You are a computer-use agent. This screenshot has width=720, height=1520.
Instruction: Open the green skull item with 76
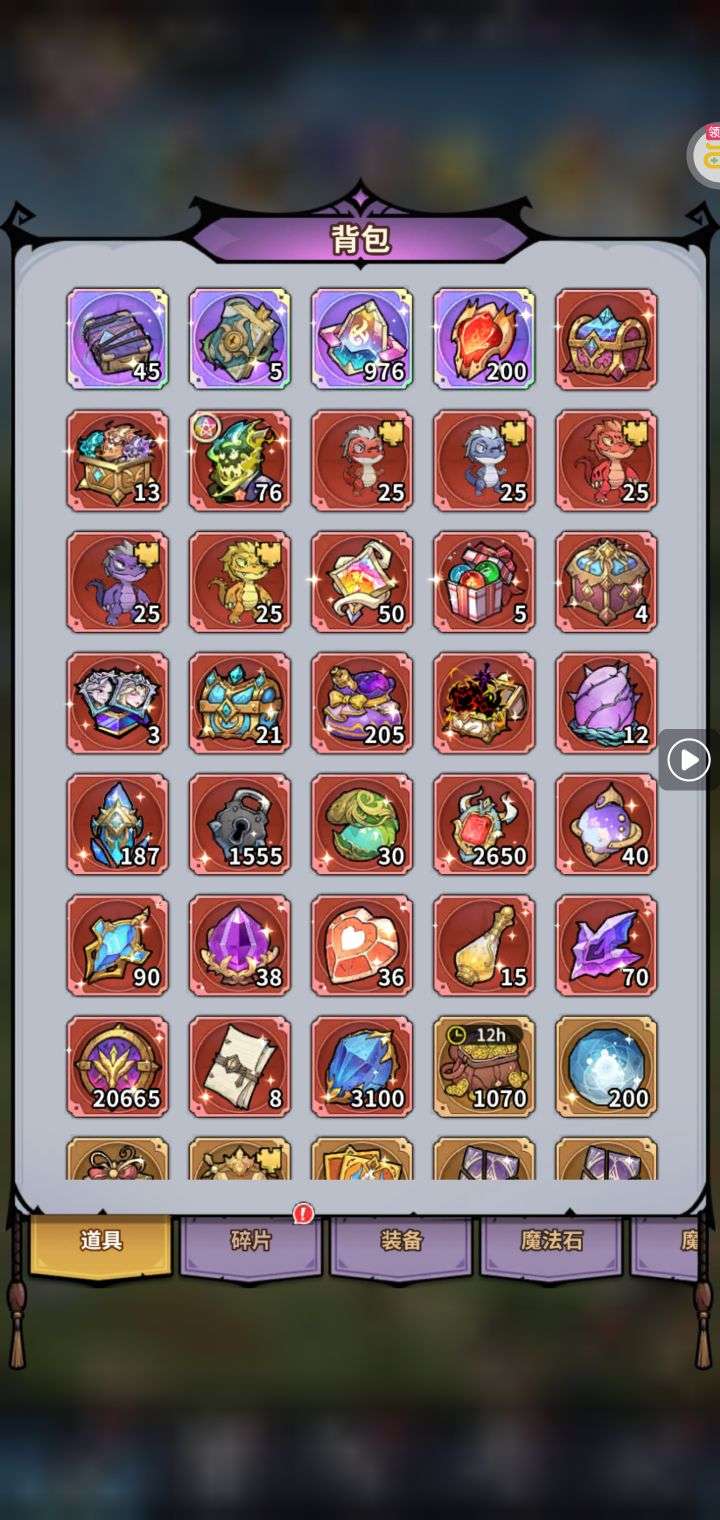click(x=239, y=460)
